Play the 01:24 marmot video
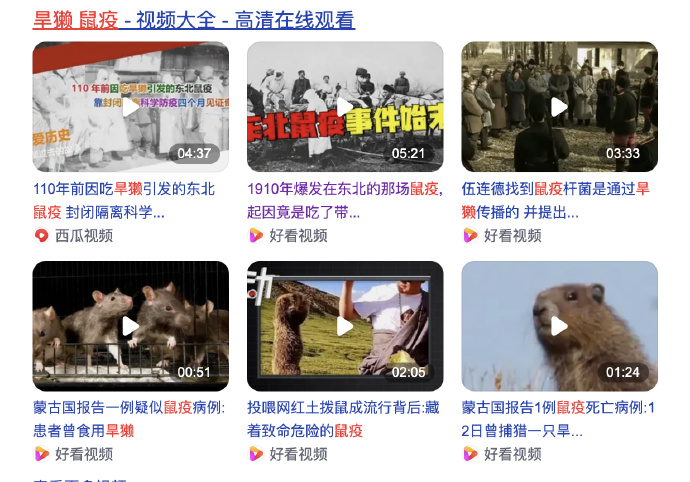 (x=559, y=326)
